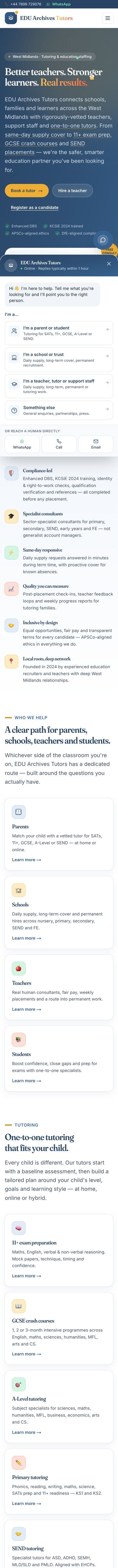The height and width of the screenshot is (1568, 118).
Task: Open Learn more under 11+ exam preparation
Action: tap(26, 1276)
